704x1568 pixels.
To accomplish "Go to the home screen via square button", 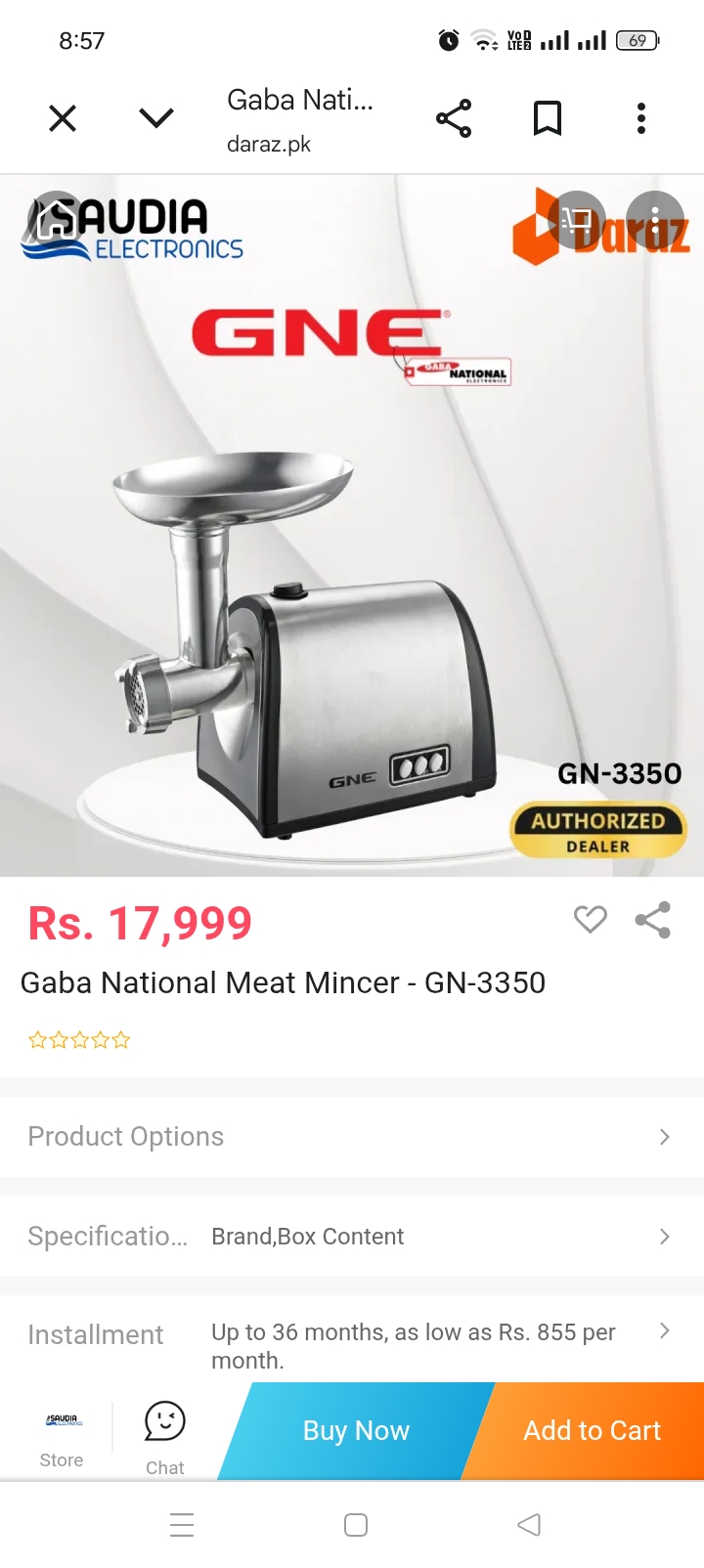I will click(x=356, y=1525).
